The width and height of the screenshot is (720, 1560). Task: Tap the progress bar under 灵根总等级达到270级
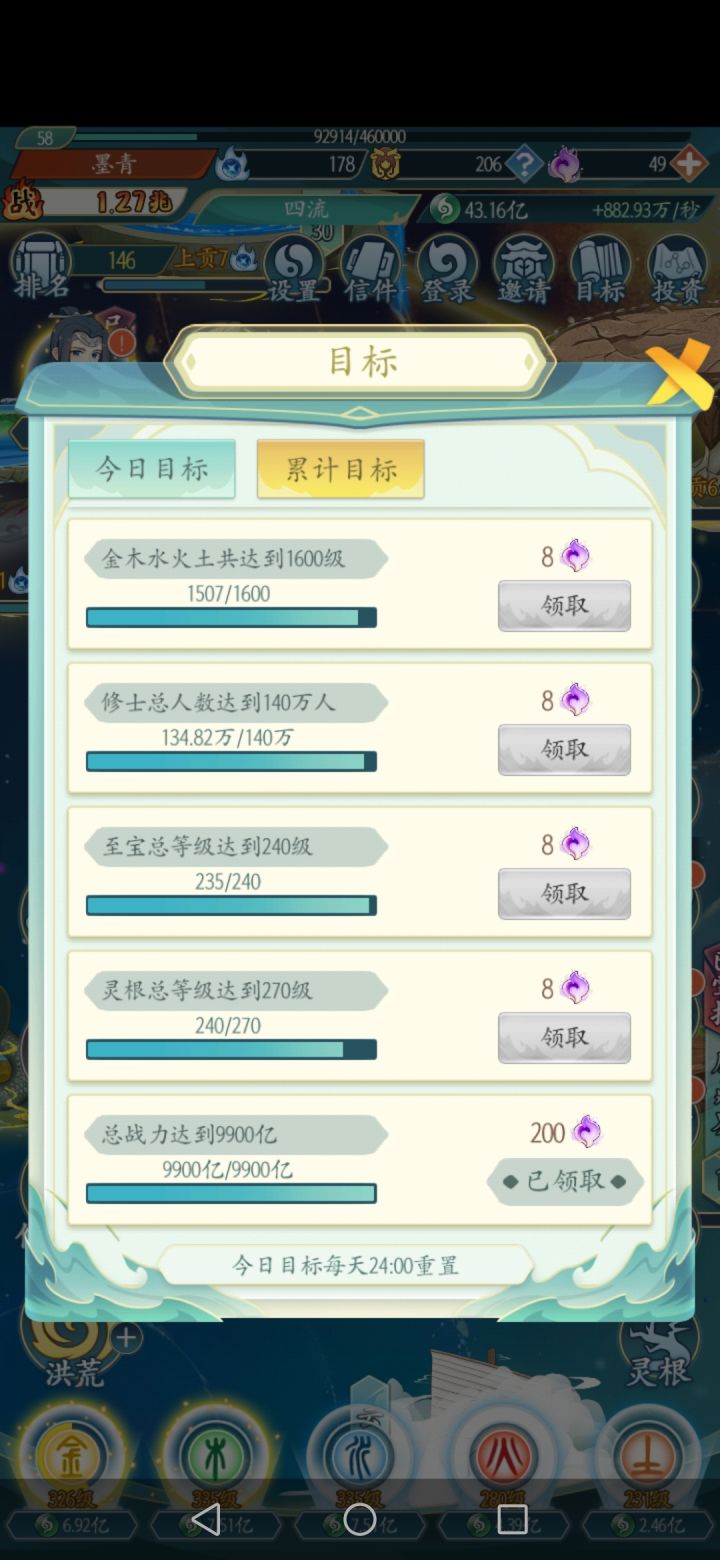pos(231,1049)
